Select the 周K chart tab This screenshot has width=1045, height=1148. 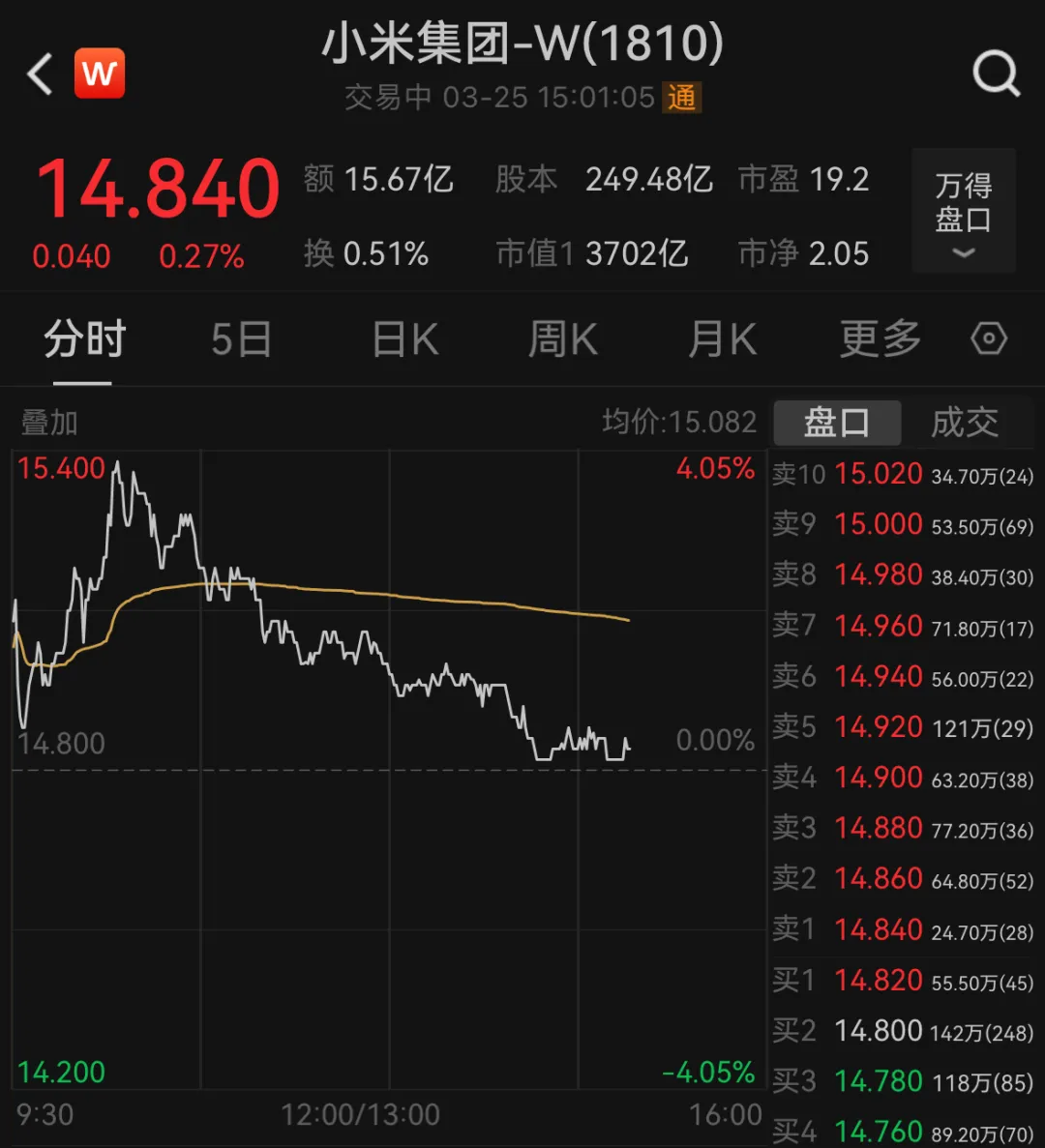[x=562, y=339]
